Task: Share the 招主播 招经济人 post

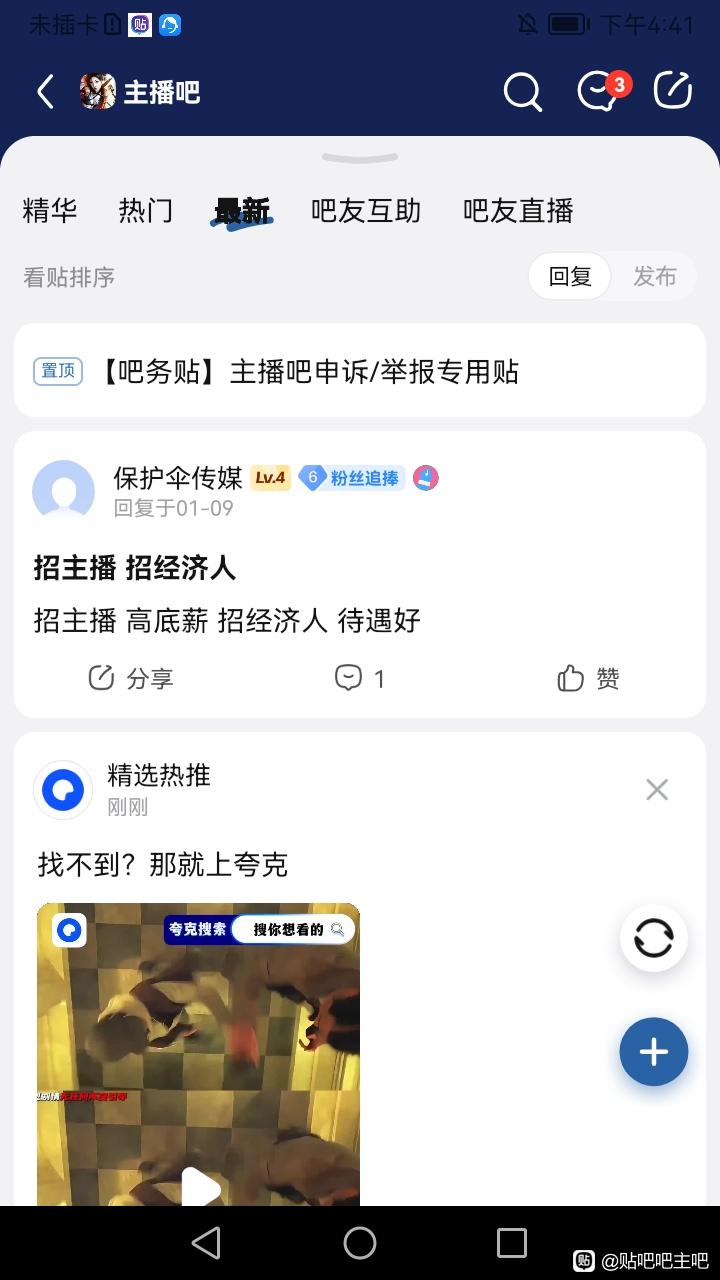Action: point(131,679)
